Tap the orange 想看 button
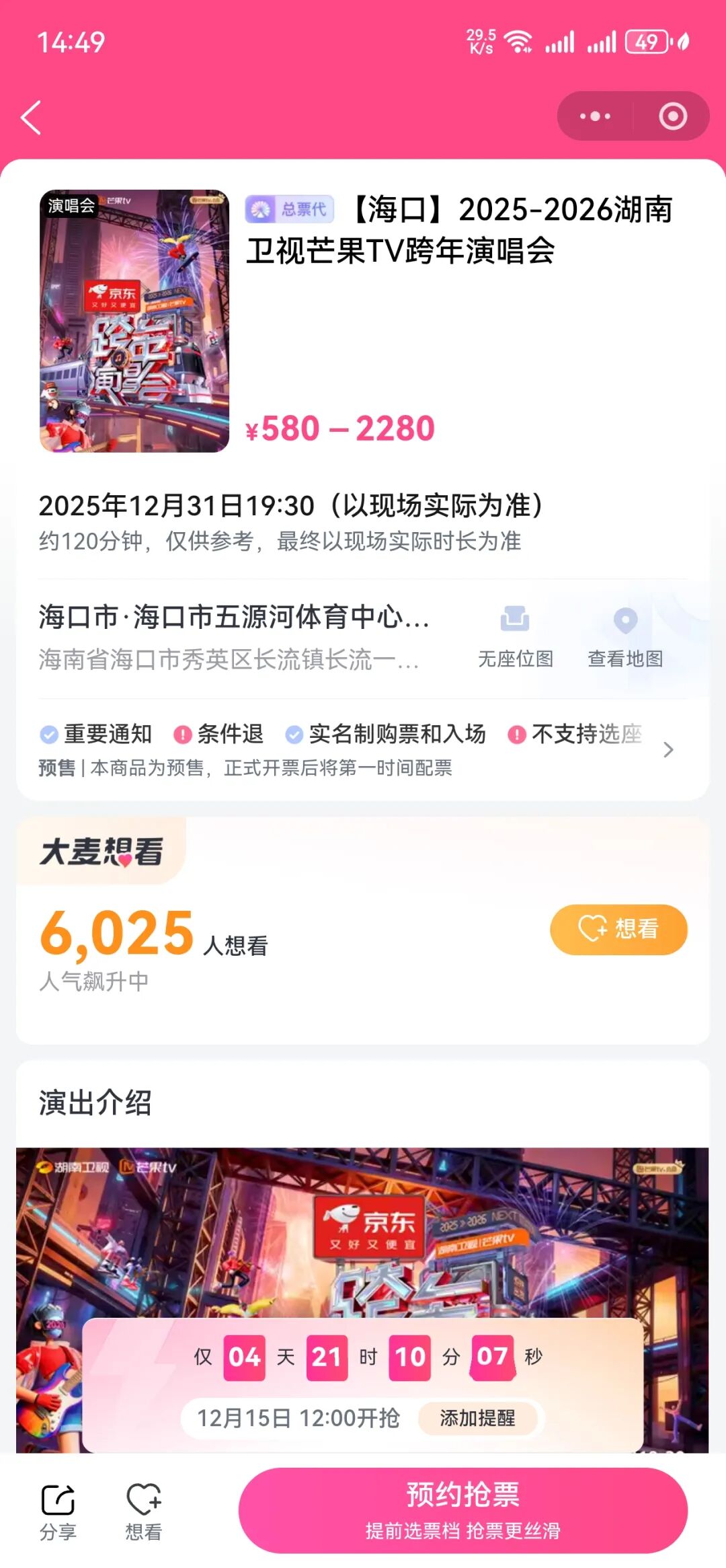 (618, 929)
